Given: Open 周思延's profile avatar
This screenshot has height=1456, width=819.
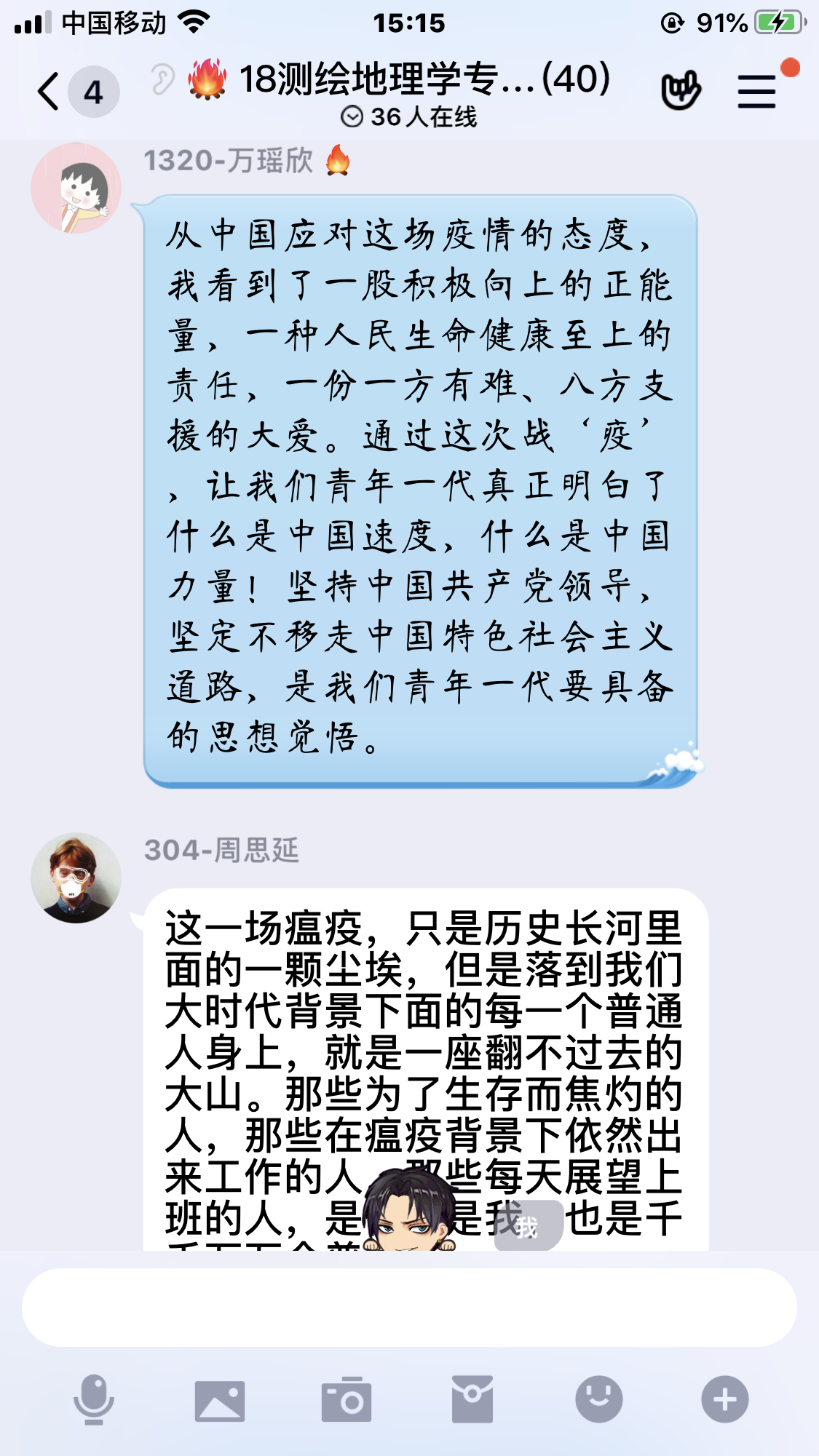Looking at the screenshot, I should tap(76, 878).
